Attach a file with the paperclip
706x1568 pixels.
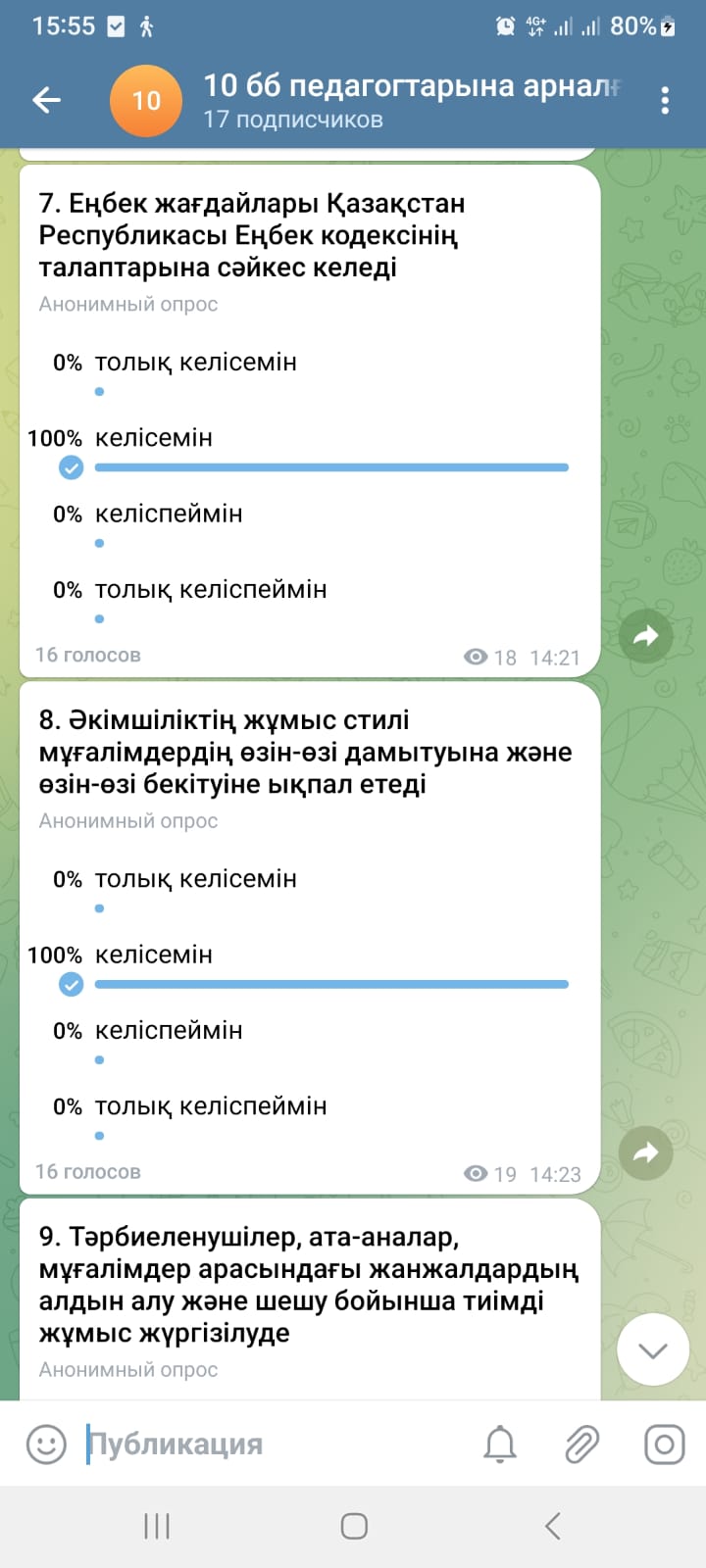(x=582, y=1444)
